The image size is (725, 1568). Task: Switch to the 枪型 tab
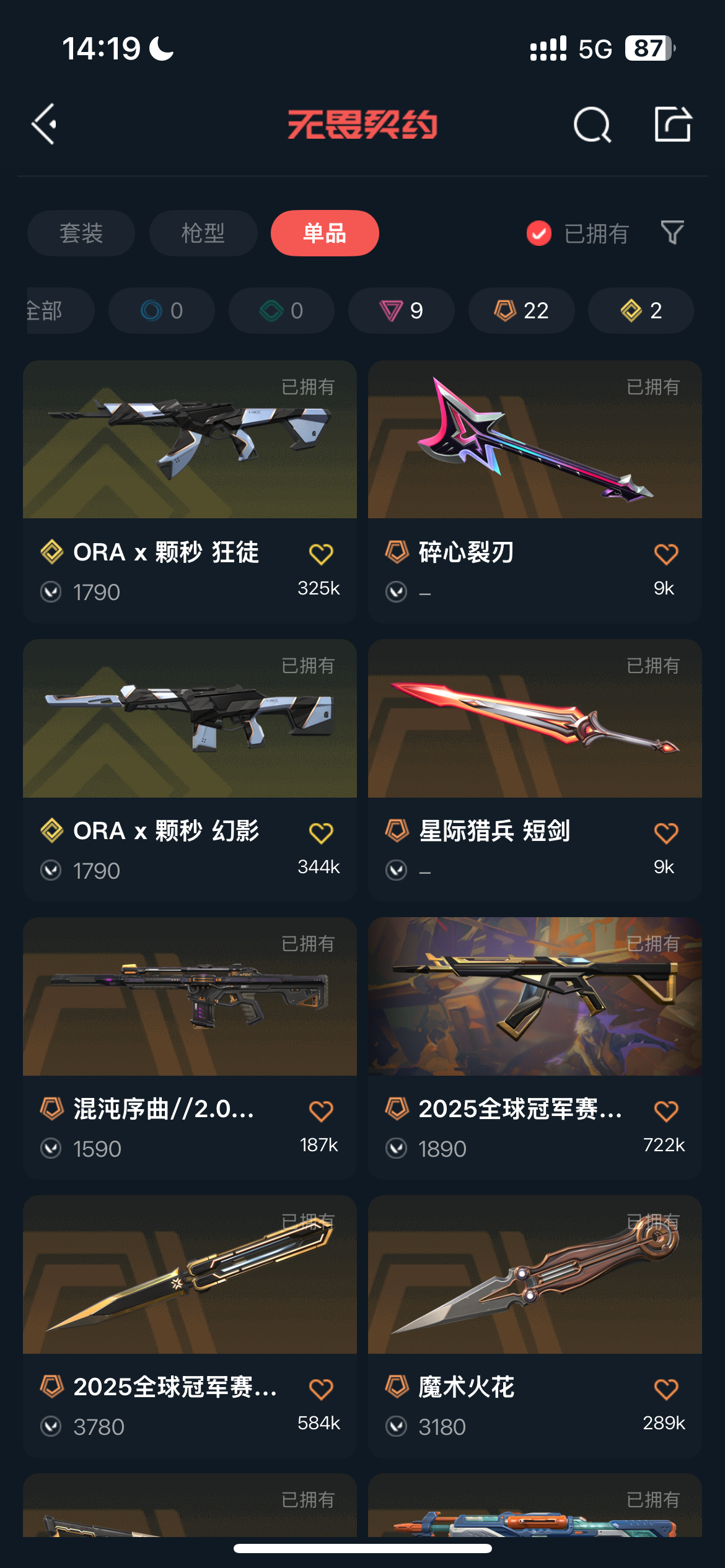[203, 233]
